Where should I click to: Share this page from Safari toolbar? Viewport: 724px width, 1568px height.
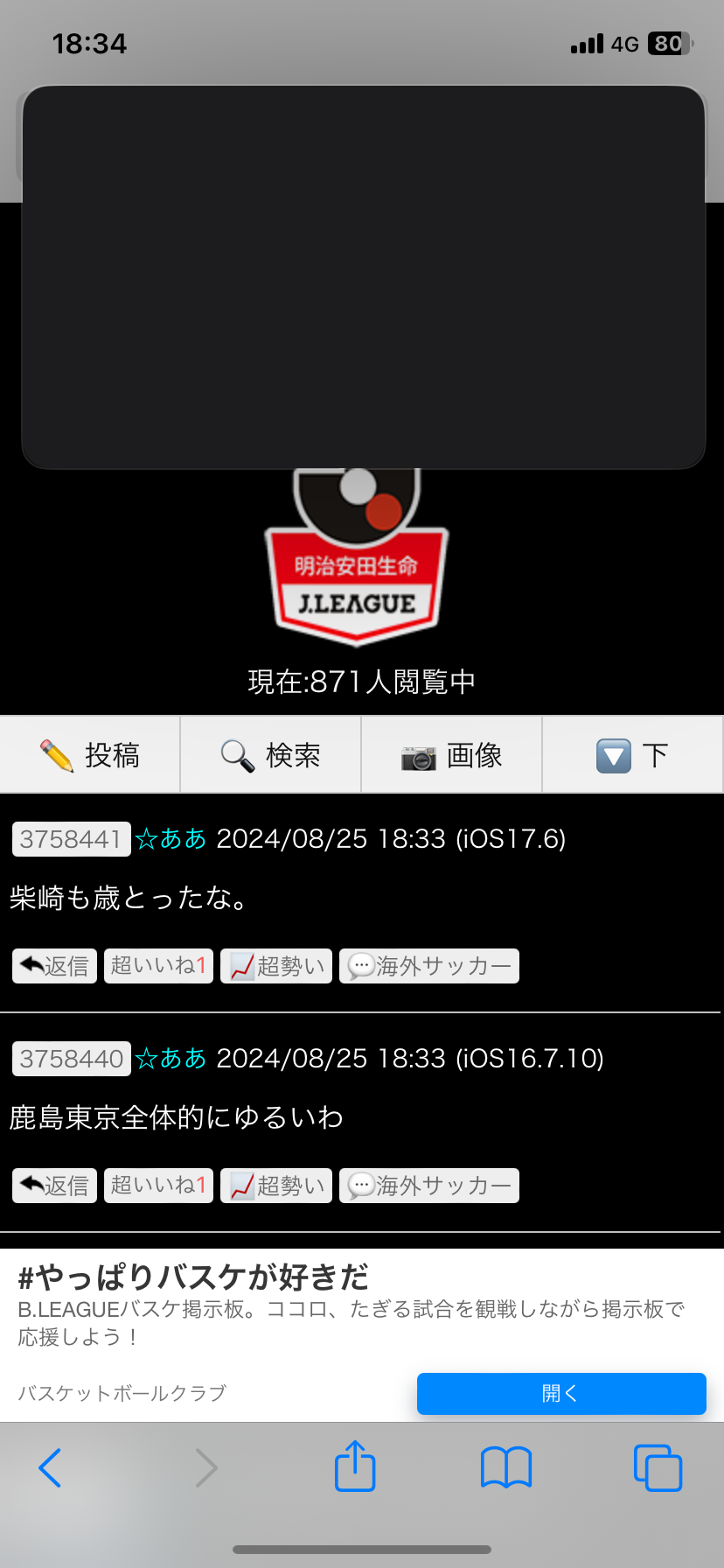(x=355, y=1466)
